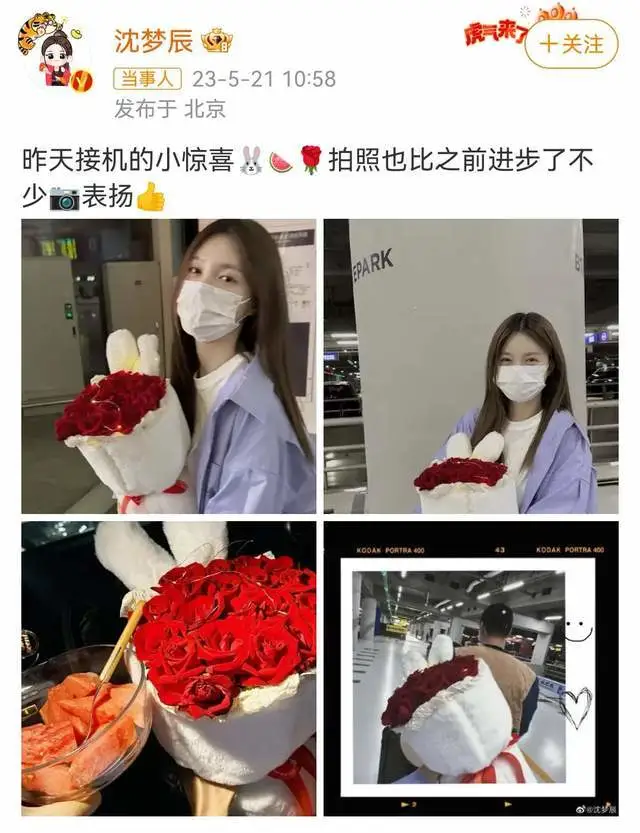
Task: Open the 沈梦辰 username link
Action: coord(154,41)
